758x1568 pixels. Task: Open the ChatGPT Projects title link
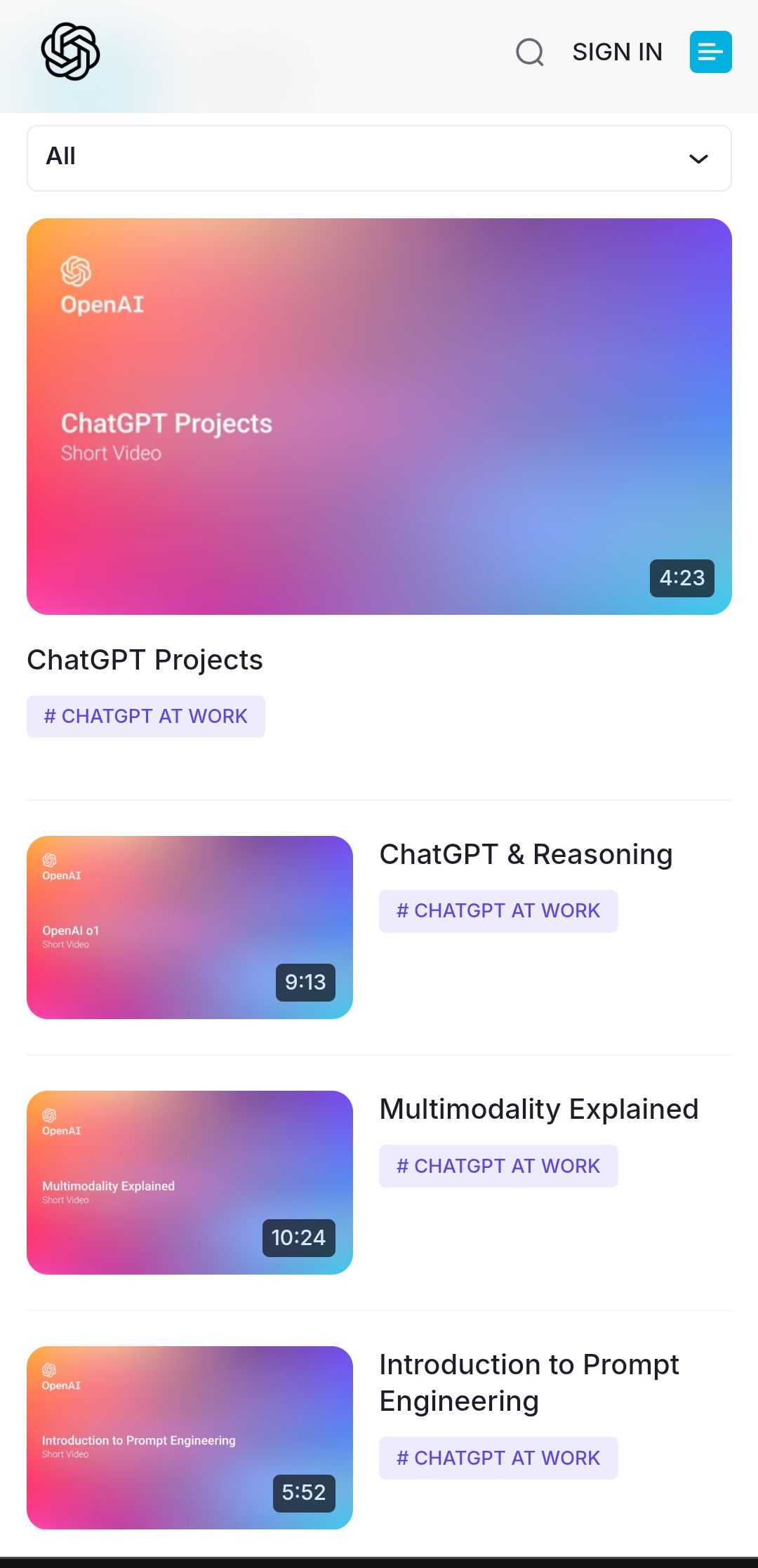(x=145, y=660)
